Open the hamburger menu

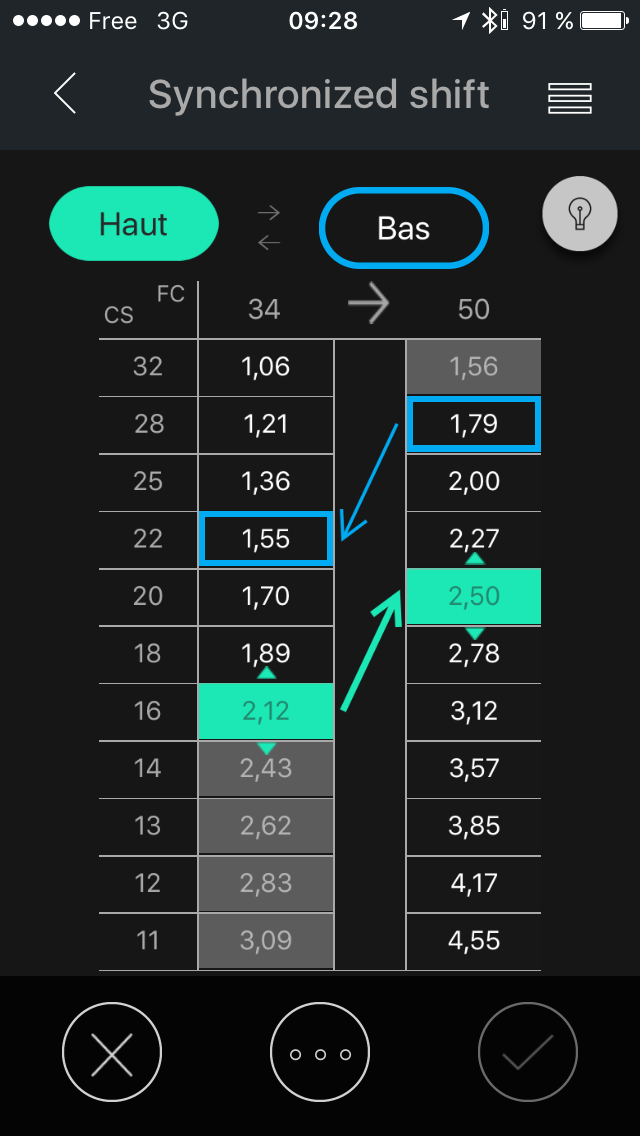point(570,98)
